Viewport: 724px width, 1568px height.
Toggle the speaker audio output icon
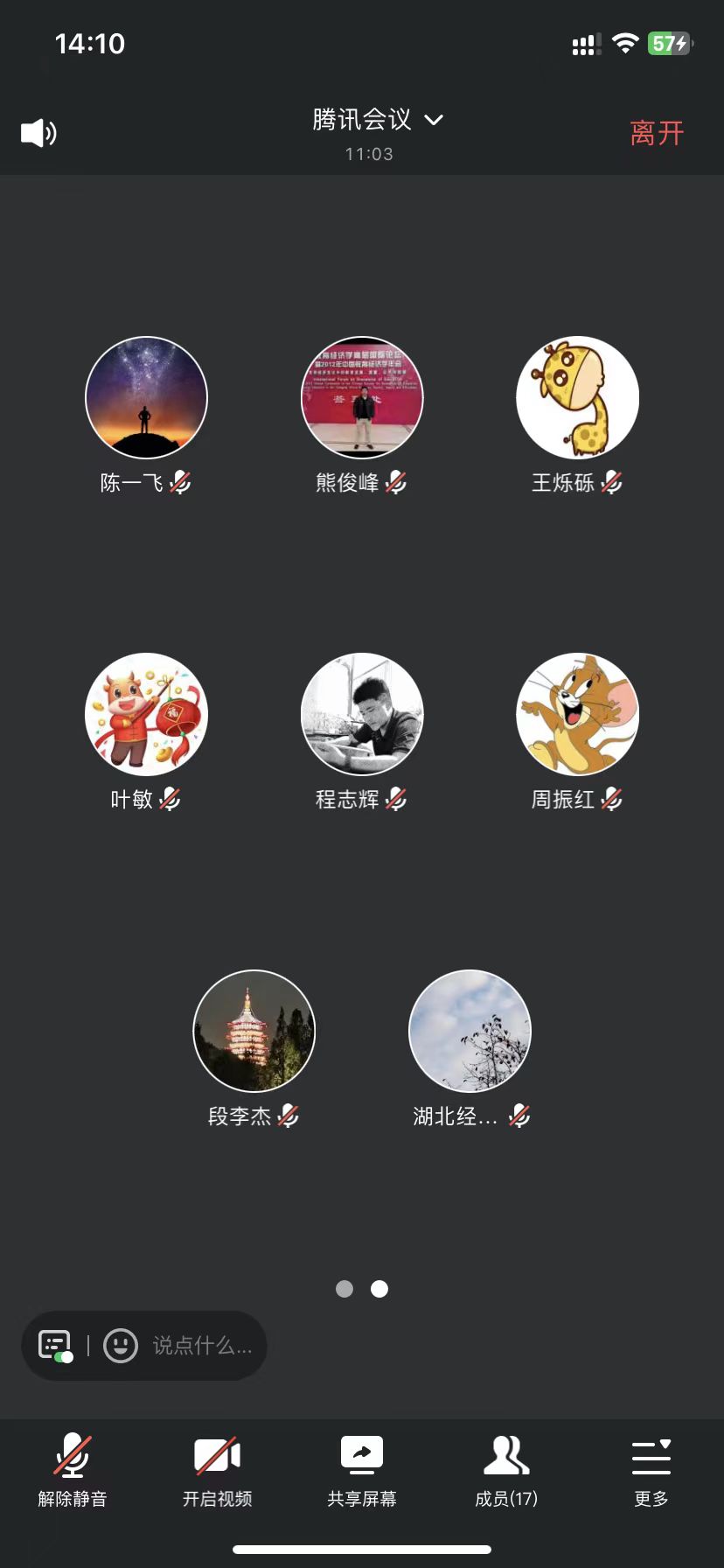38,133
